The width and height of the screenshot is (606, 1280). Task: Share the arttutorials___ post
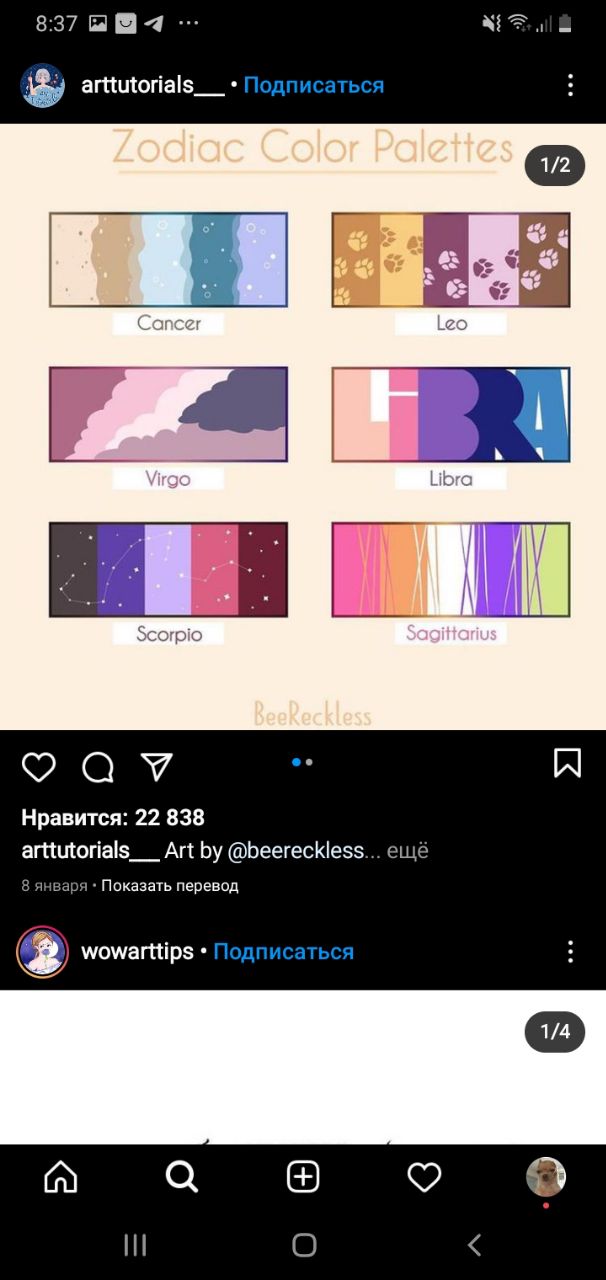coord(157,767)
